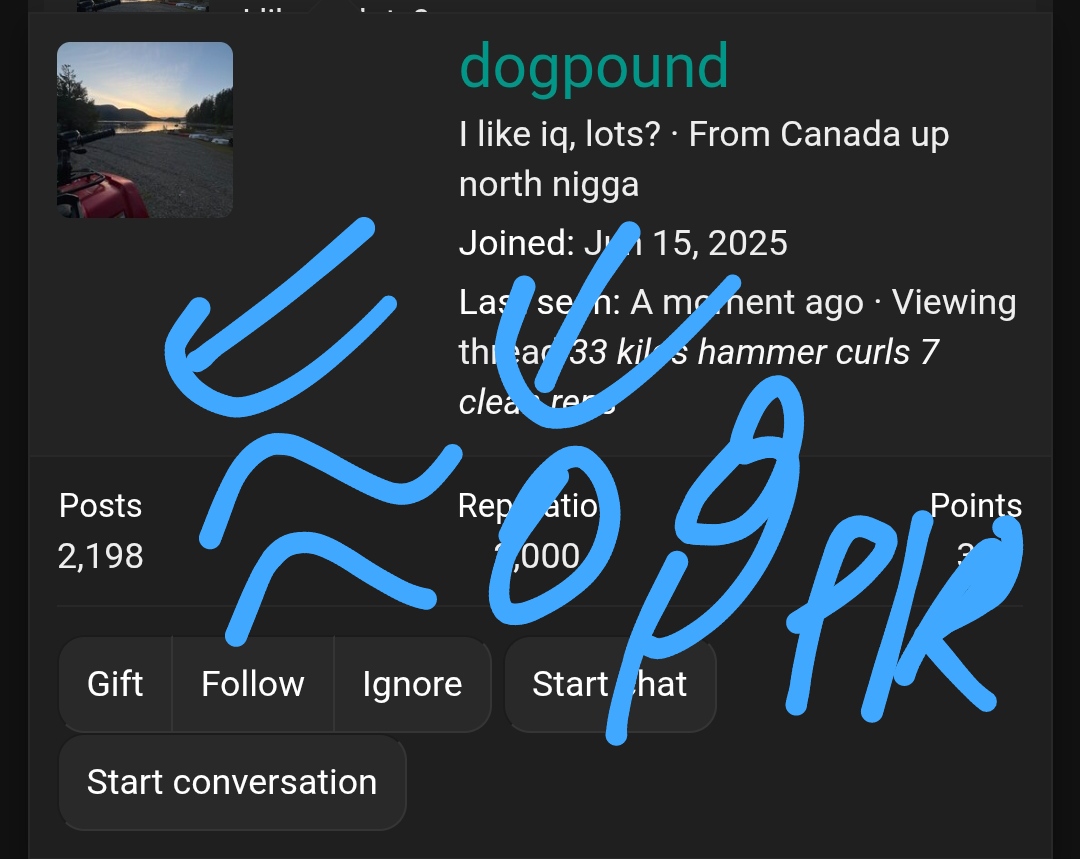
Task: Ignore this member
Action: pyautogui.click(x=412, y=684)
